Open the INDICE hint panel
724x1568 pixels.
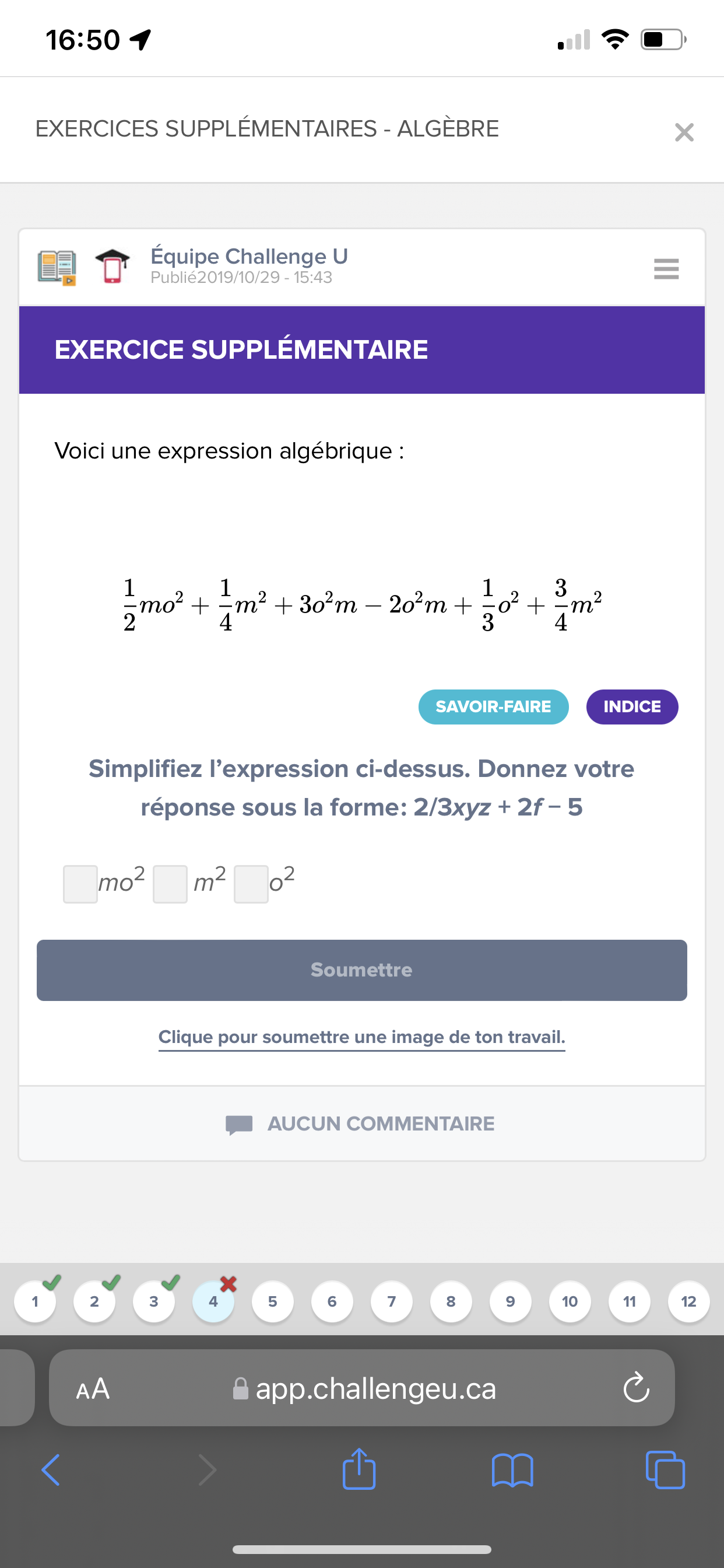click(631, 706)
